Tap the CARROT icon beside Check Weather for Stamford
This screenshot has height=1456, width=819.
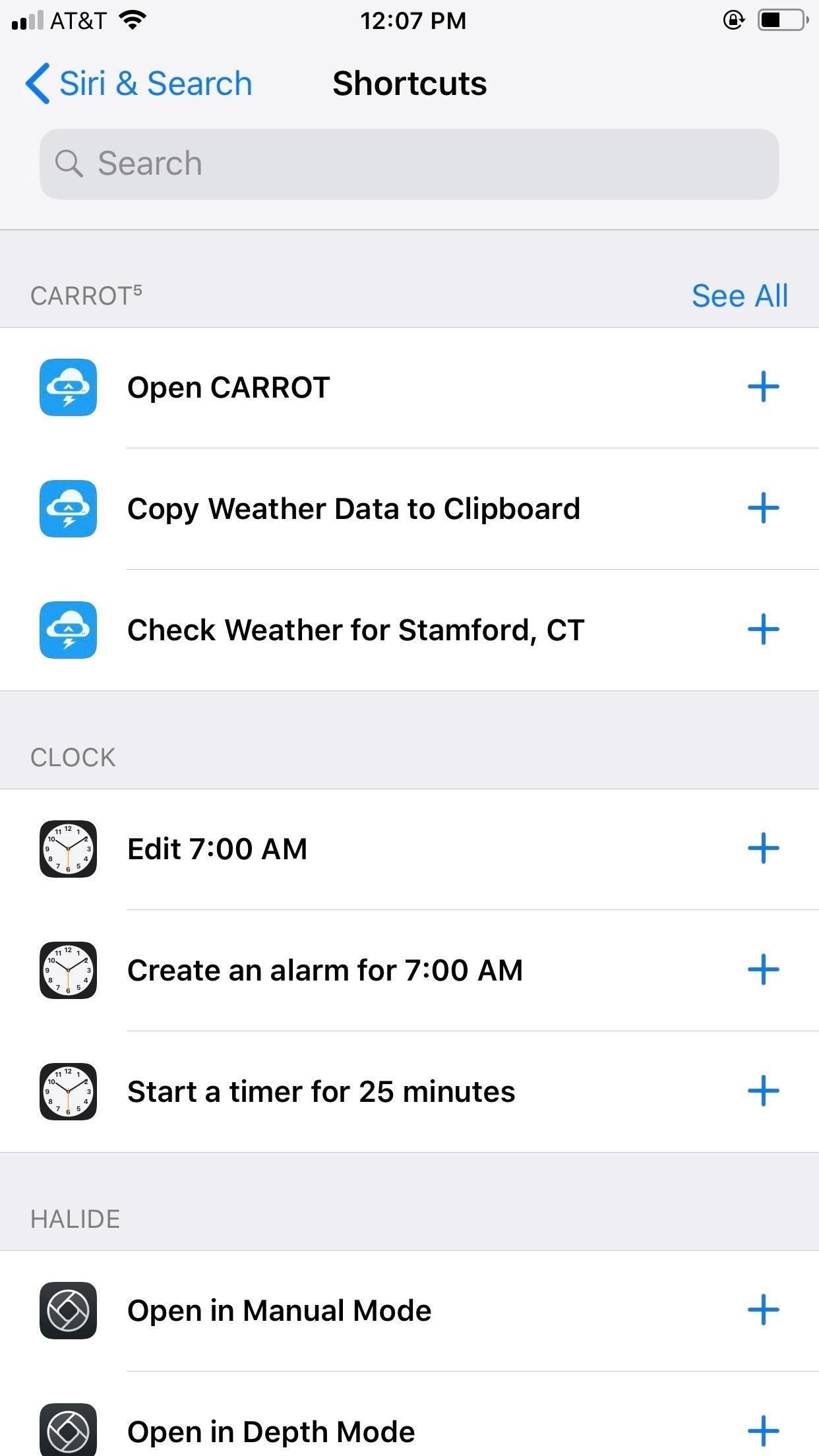[x=68, y=630]
